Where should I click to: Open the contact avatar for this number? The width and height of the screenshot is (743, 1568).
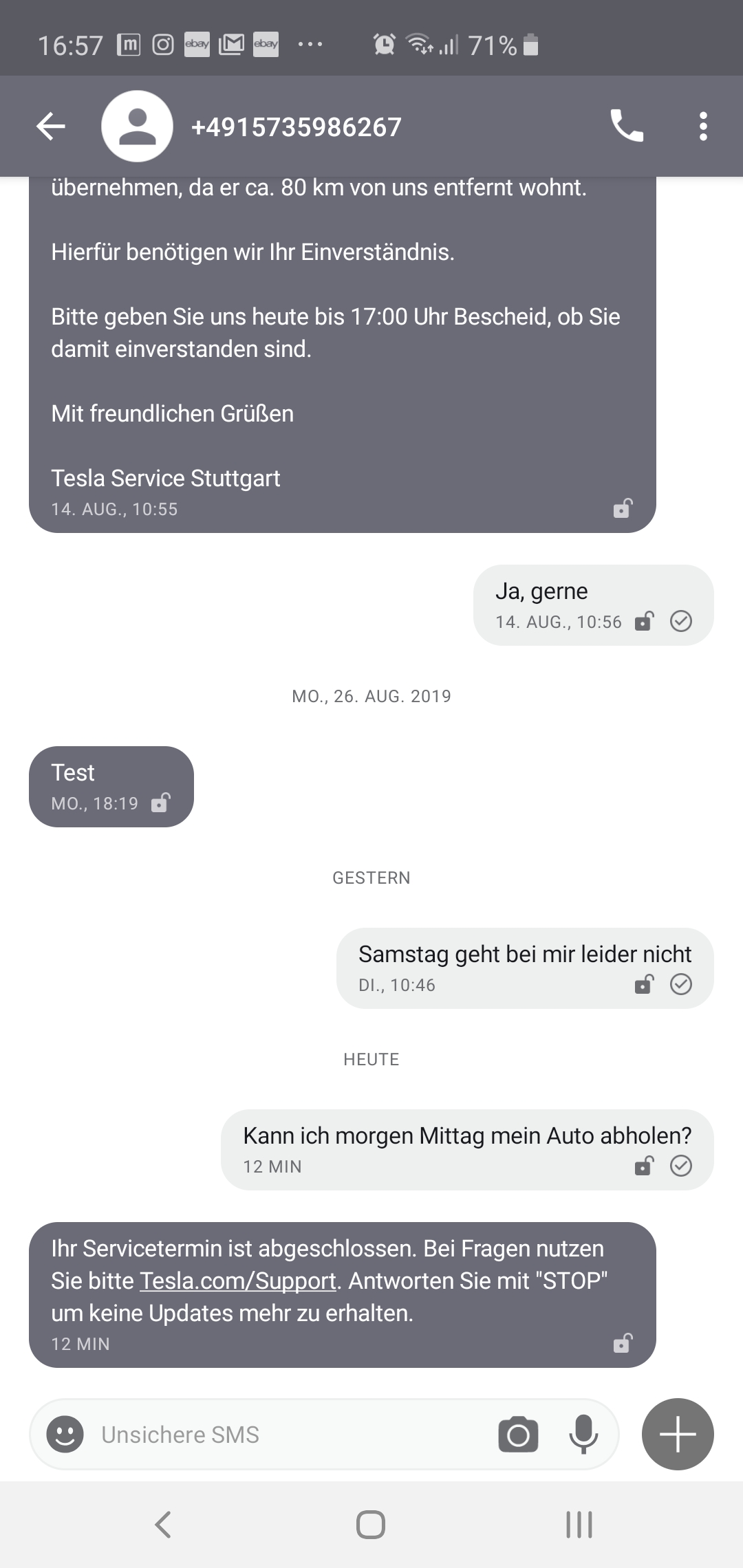coord(137,127)
